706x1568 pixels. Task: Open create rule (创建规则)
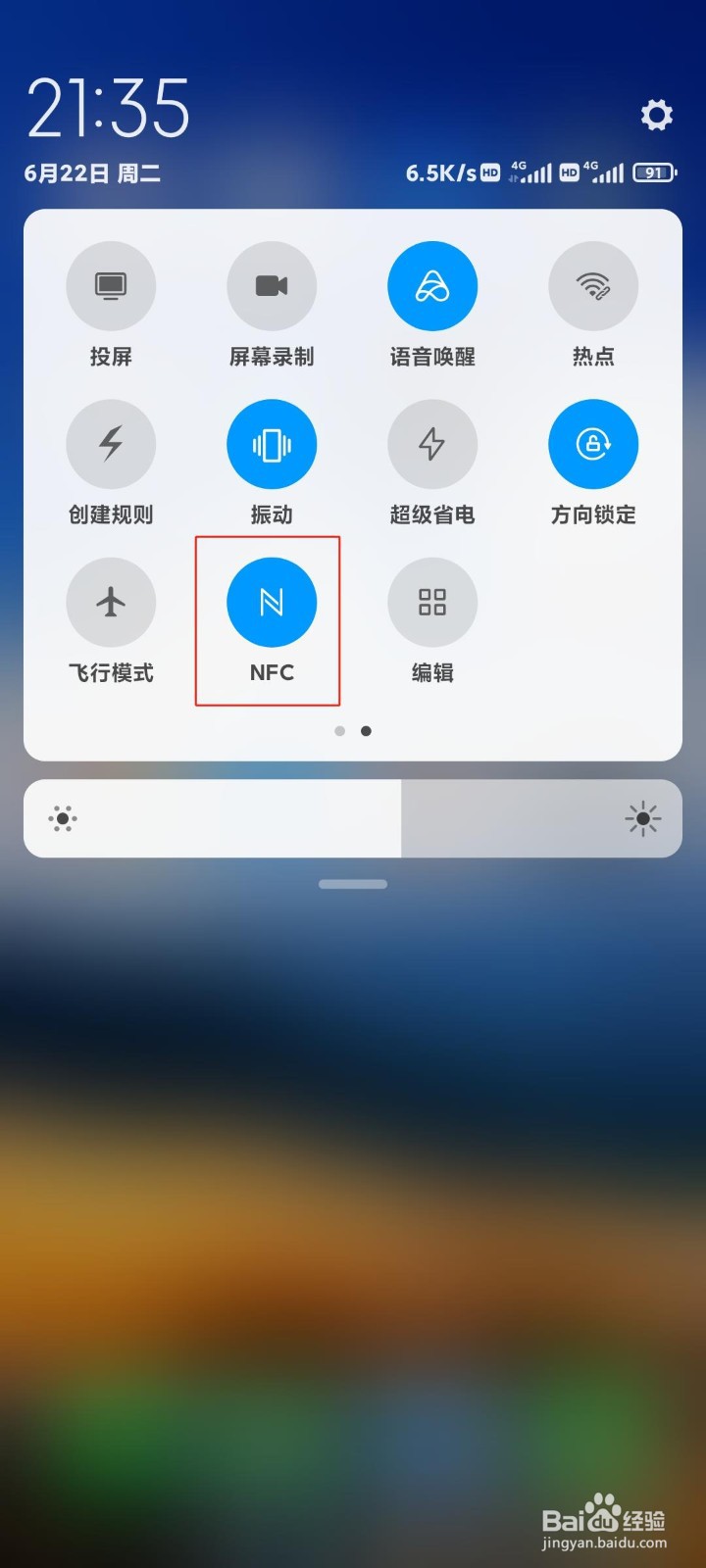pos(111,444)
